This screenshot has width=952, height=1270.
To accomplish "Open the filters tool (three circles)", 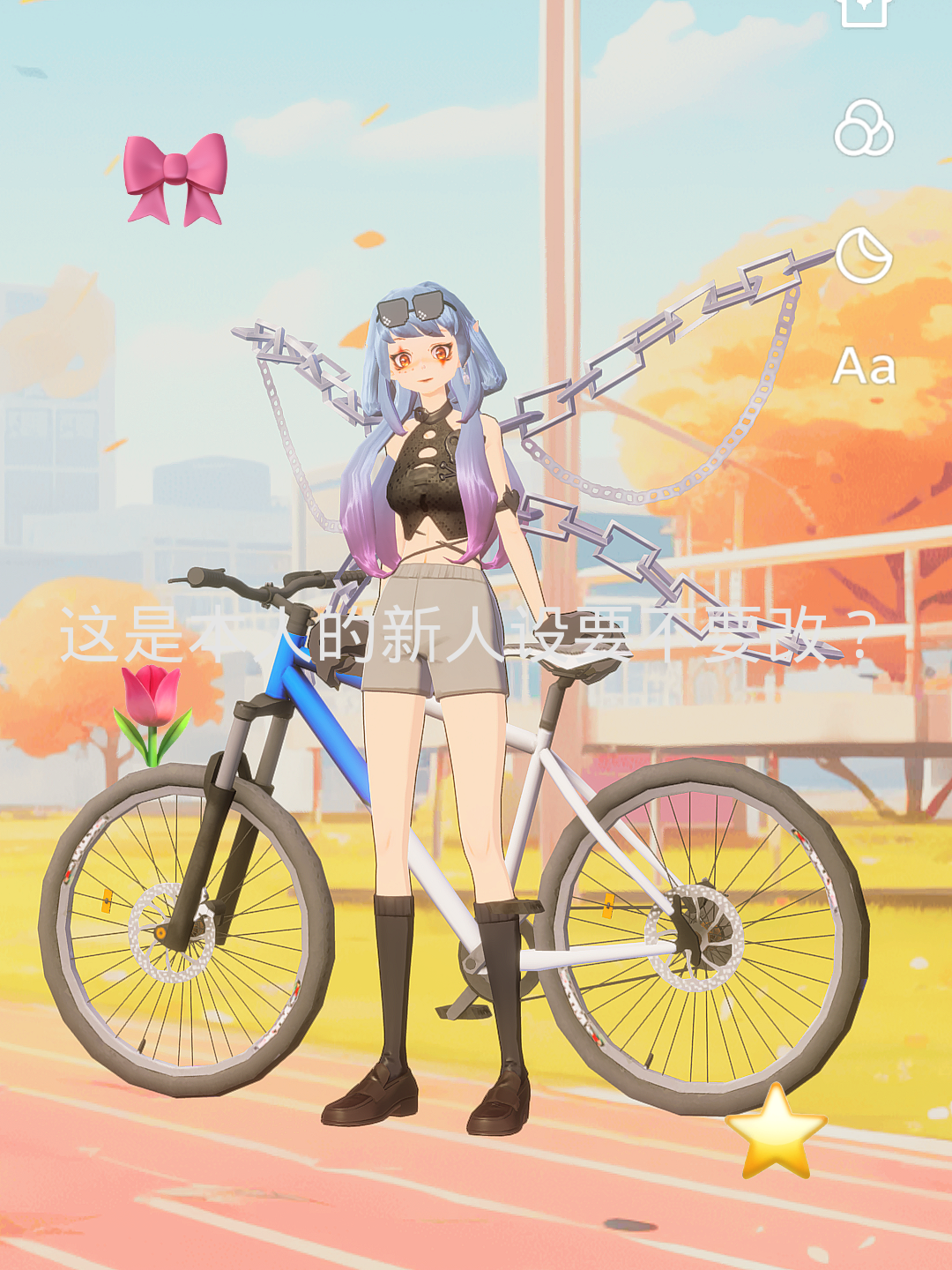I will click(864, 129).
